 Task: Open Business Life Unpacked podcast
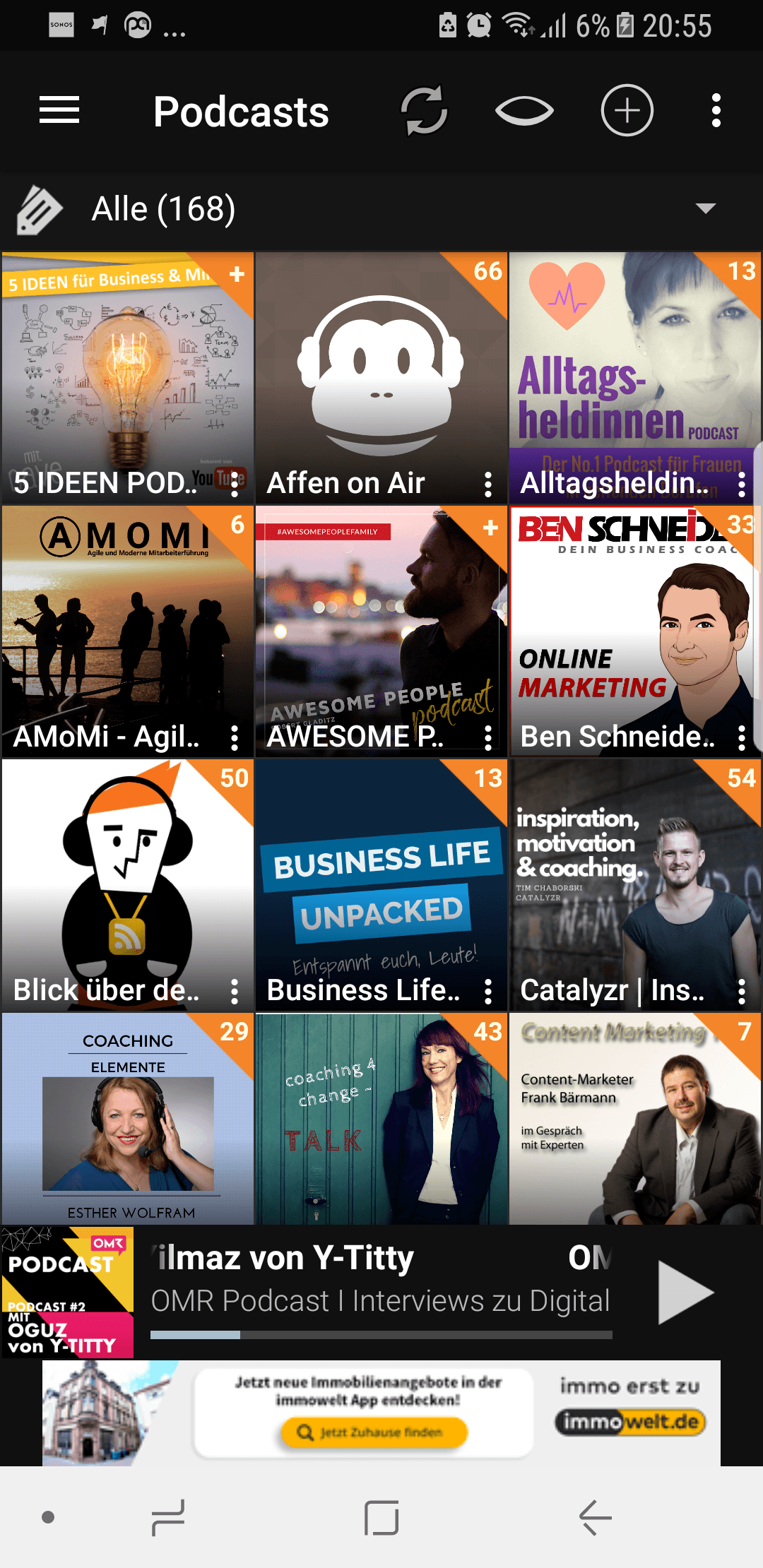click(x=381, y=885)
